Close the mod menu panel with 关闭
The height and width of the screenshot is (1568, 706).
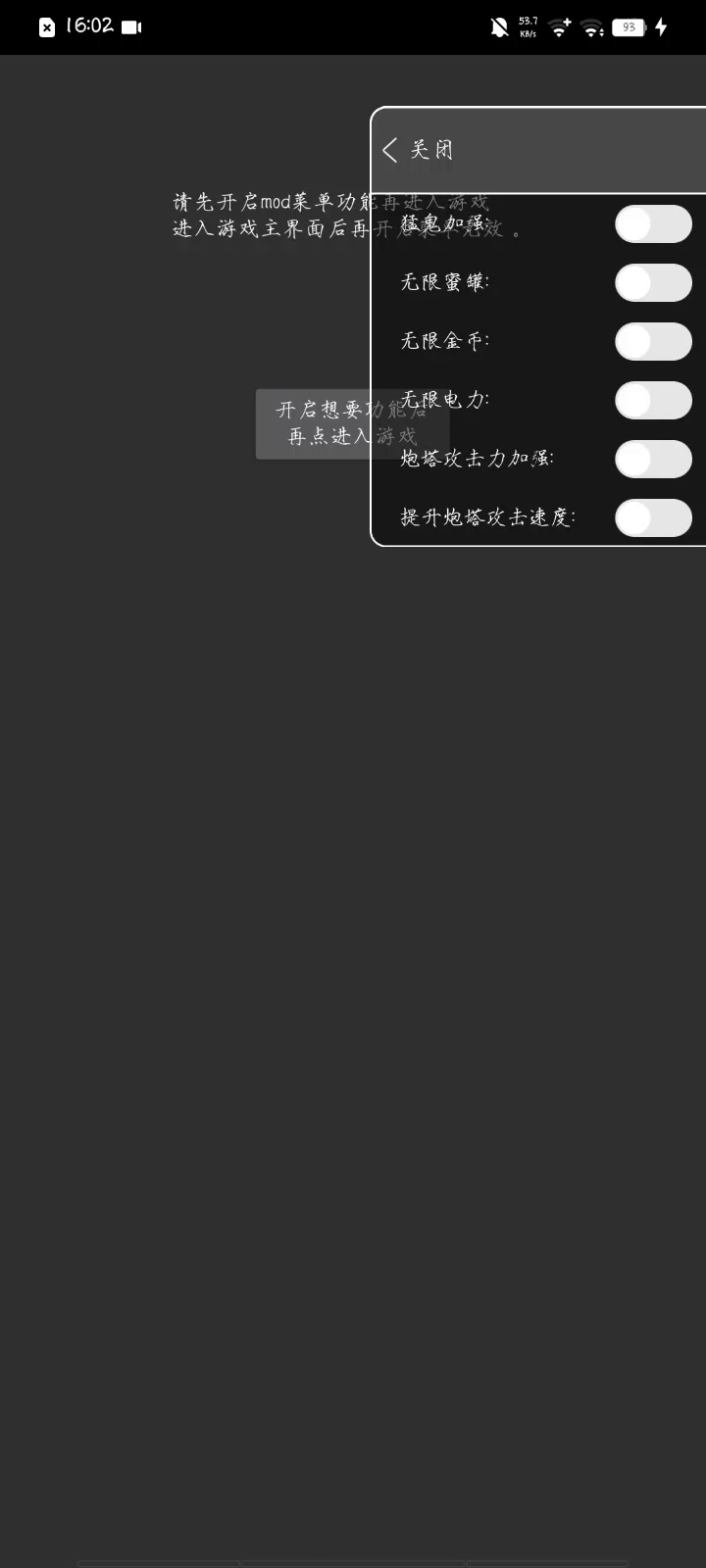[x=419, y=150]
